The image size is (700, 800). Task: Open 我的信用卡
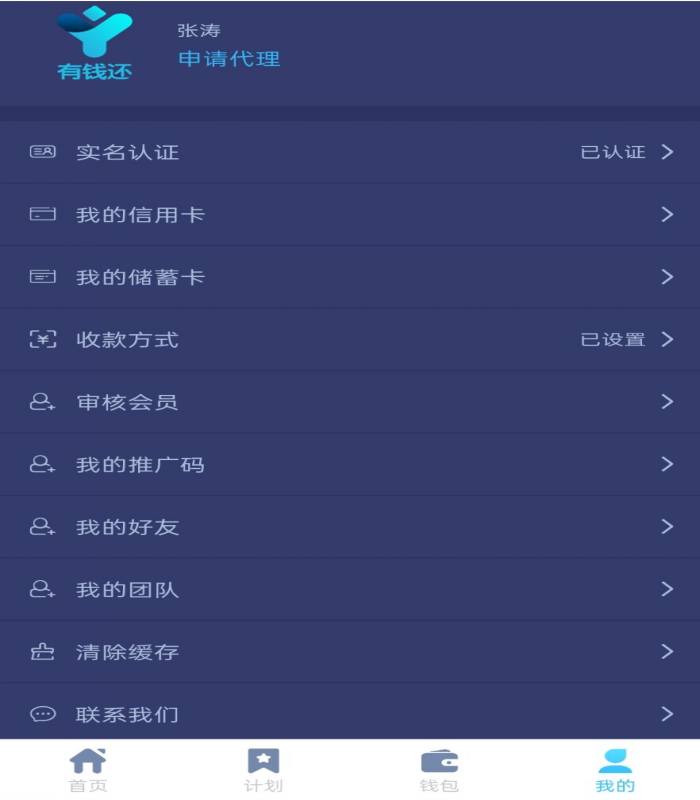tap(350, 214)
